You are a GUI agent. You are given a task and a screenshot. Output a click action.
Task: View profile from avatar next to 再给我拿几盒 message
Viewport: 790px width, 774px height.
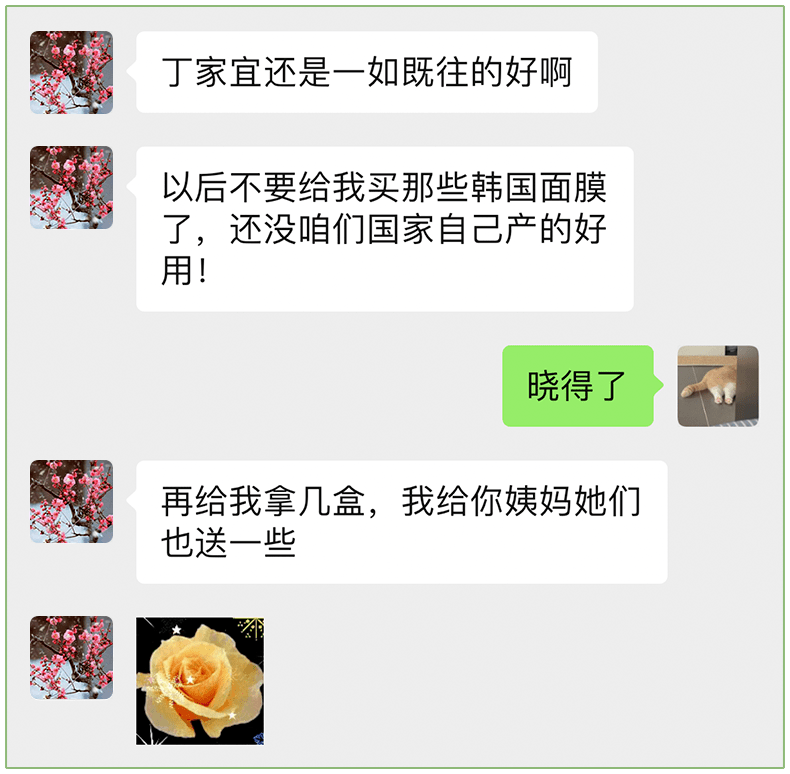click(x=71, y=501)
